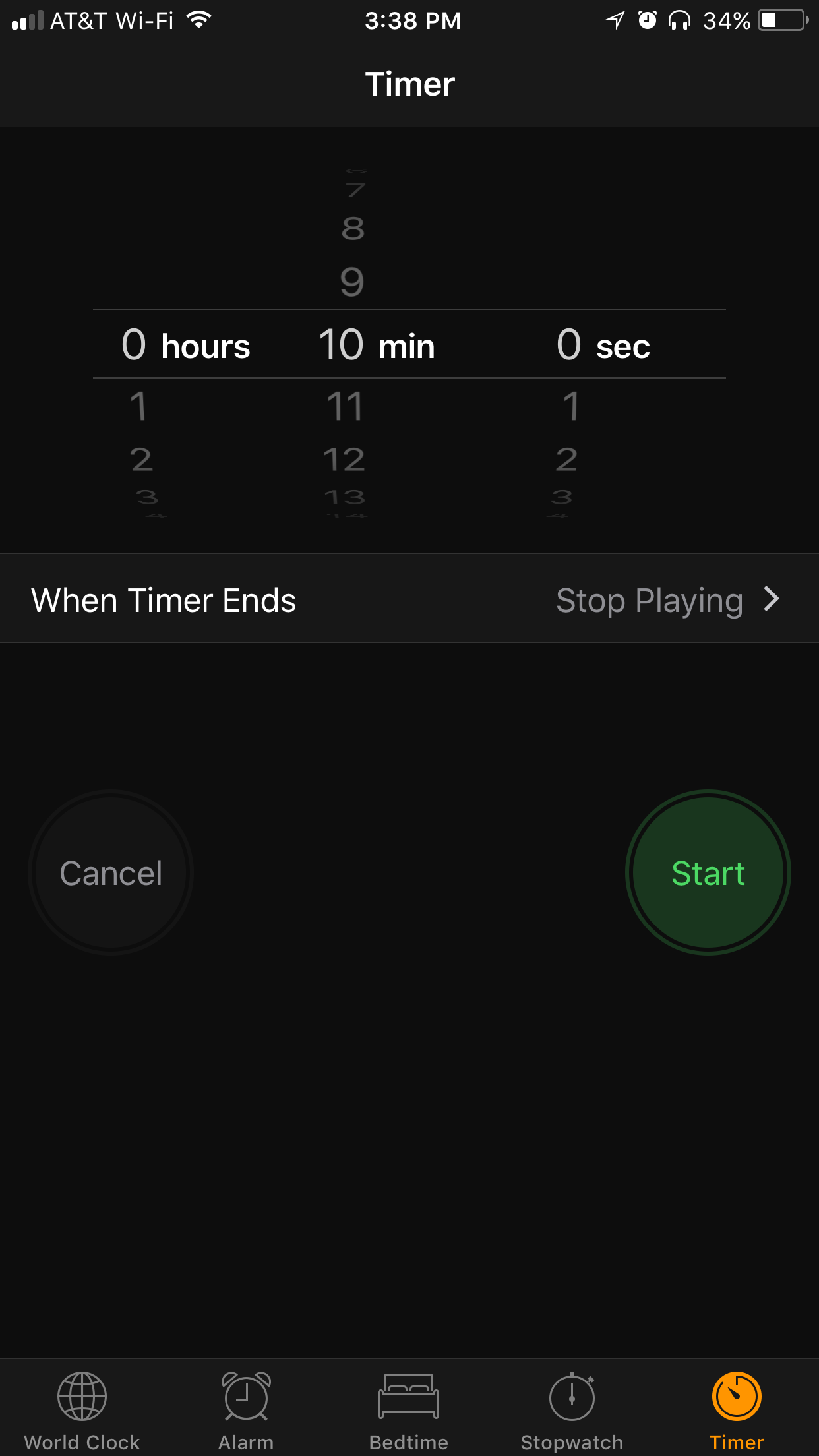Image resolution: width=819 pixels, height=1456 pixels.
Task: Choose 2 in the seconds picker
Action: tap(566, 459)
